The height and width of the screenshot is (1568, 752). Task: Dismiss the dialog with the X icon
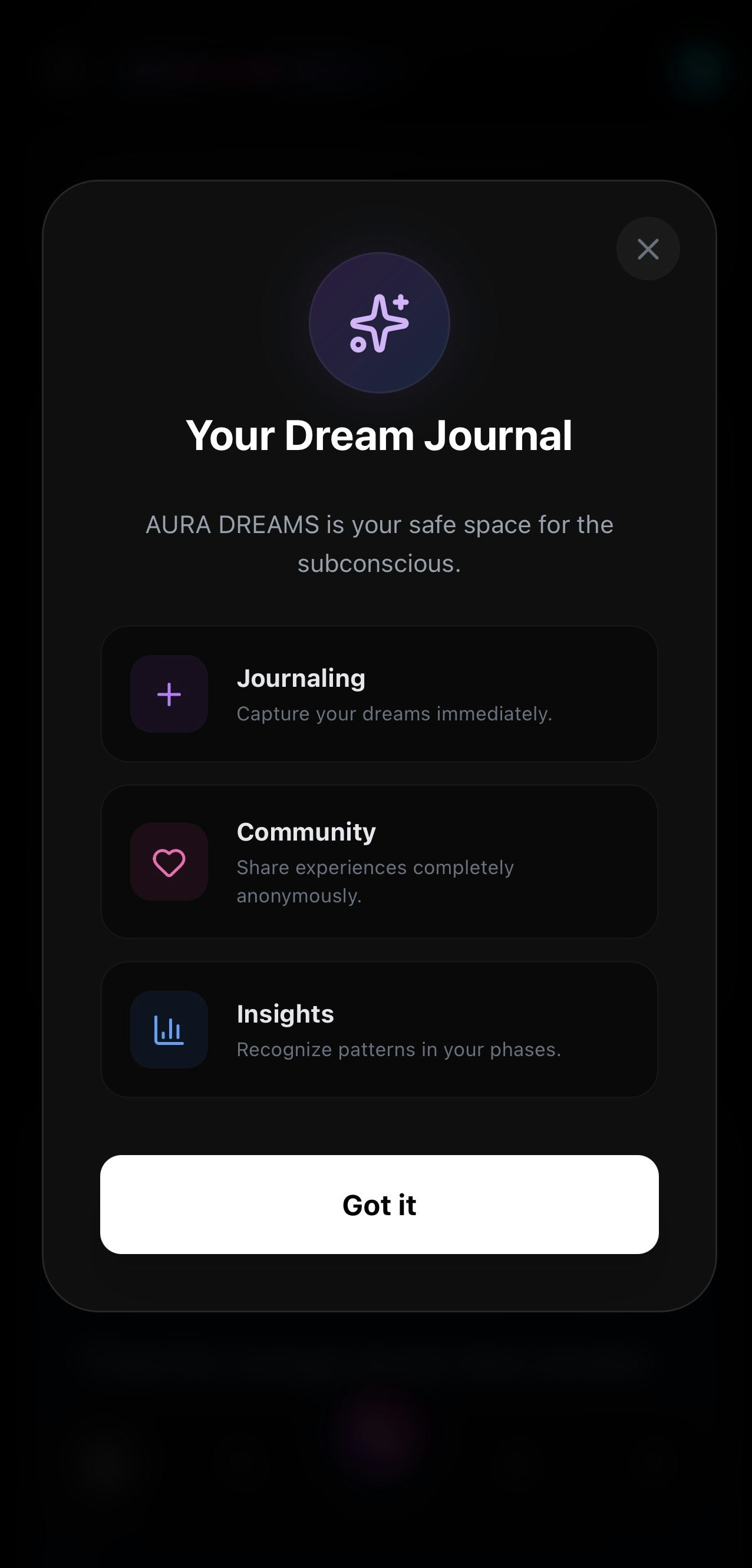coord(647,249)
